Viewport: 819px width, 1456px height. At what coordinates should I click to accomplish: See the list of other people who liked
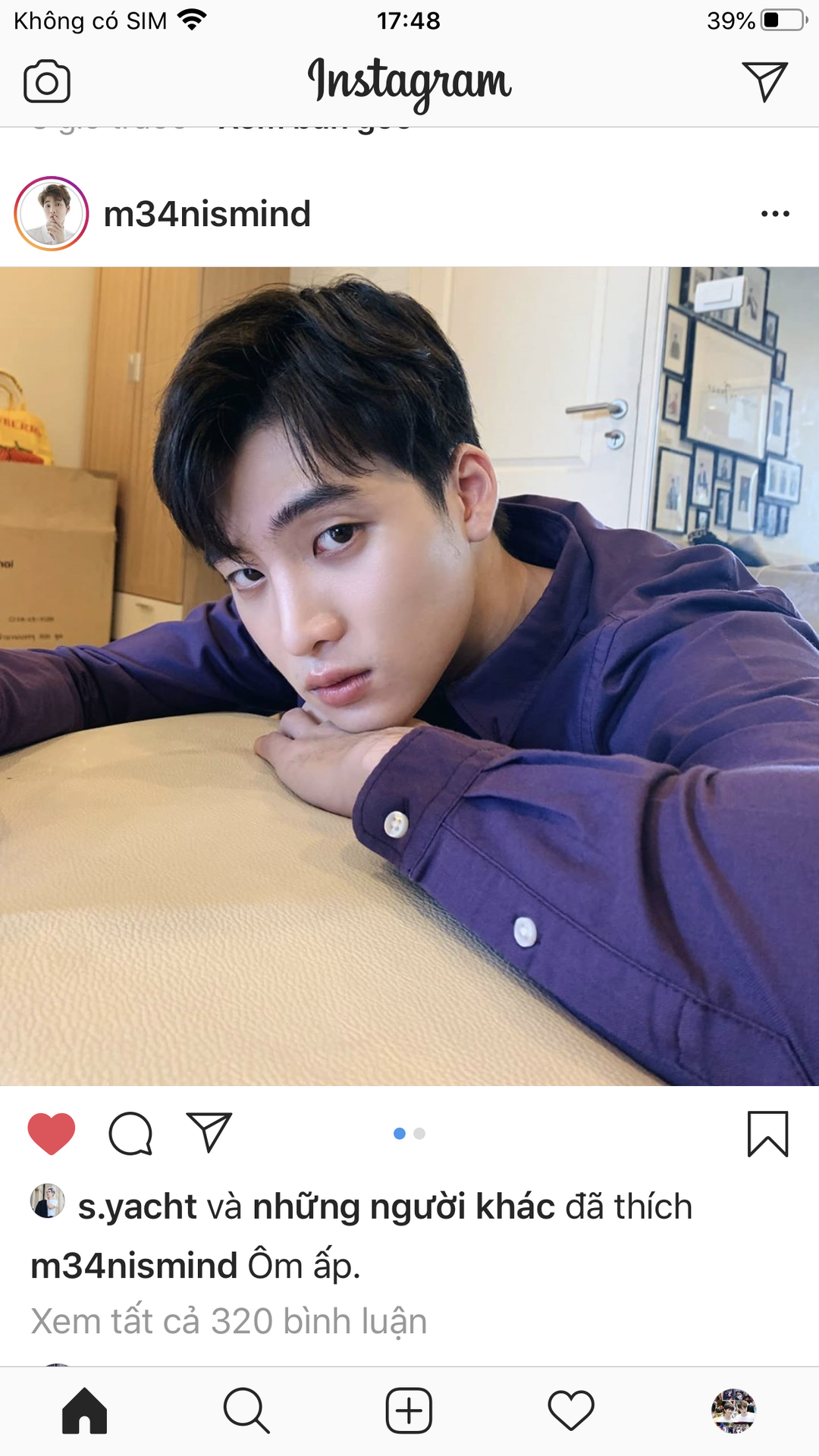tap(403, 1207)
